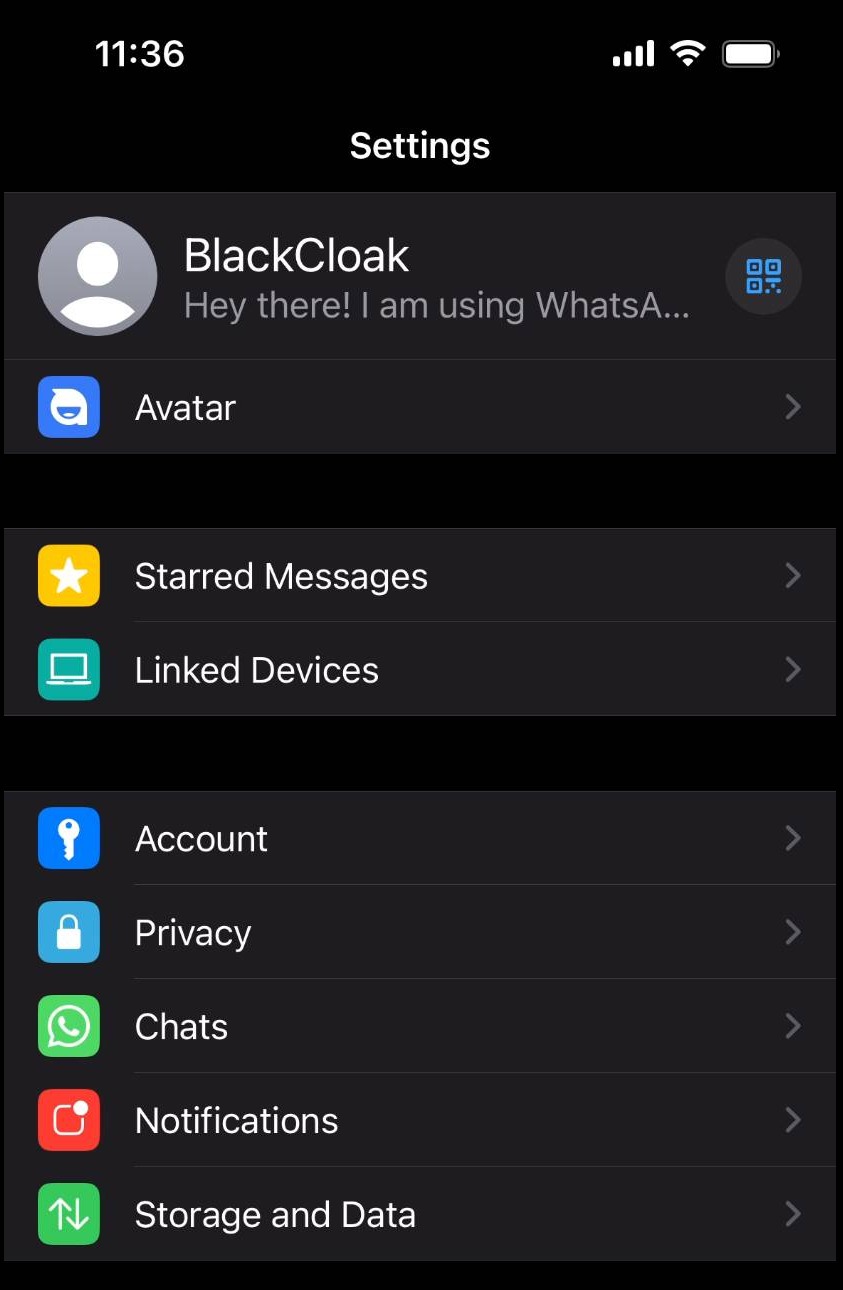Open Avatar settings
Image resolution: width=843 pixels, height=1290 pixels.
click(x=420, y=407)
